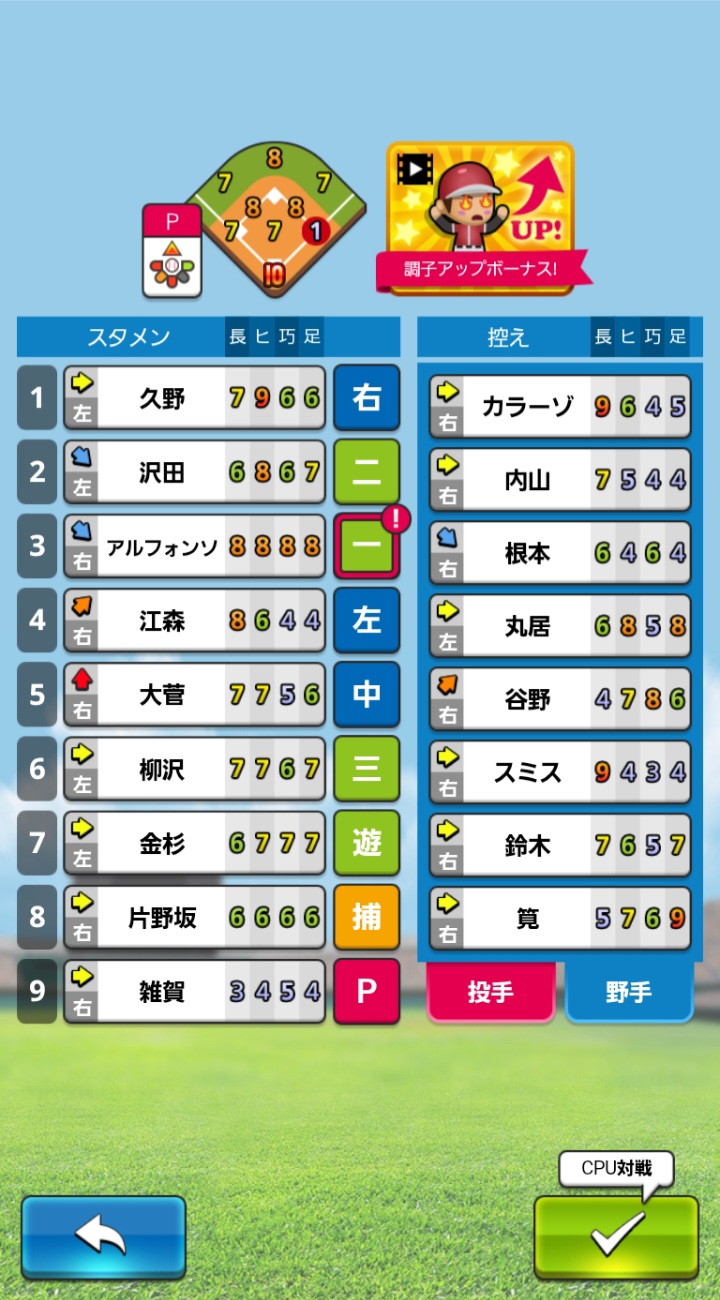Open the pitcher P card
Viewport: 720px width, 1300px height.
(172, 251)
